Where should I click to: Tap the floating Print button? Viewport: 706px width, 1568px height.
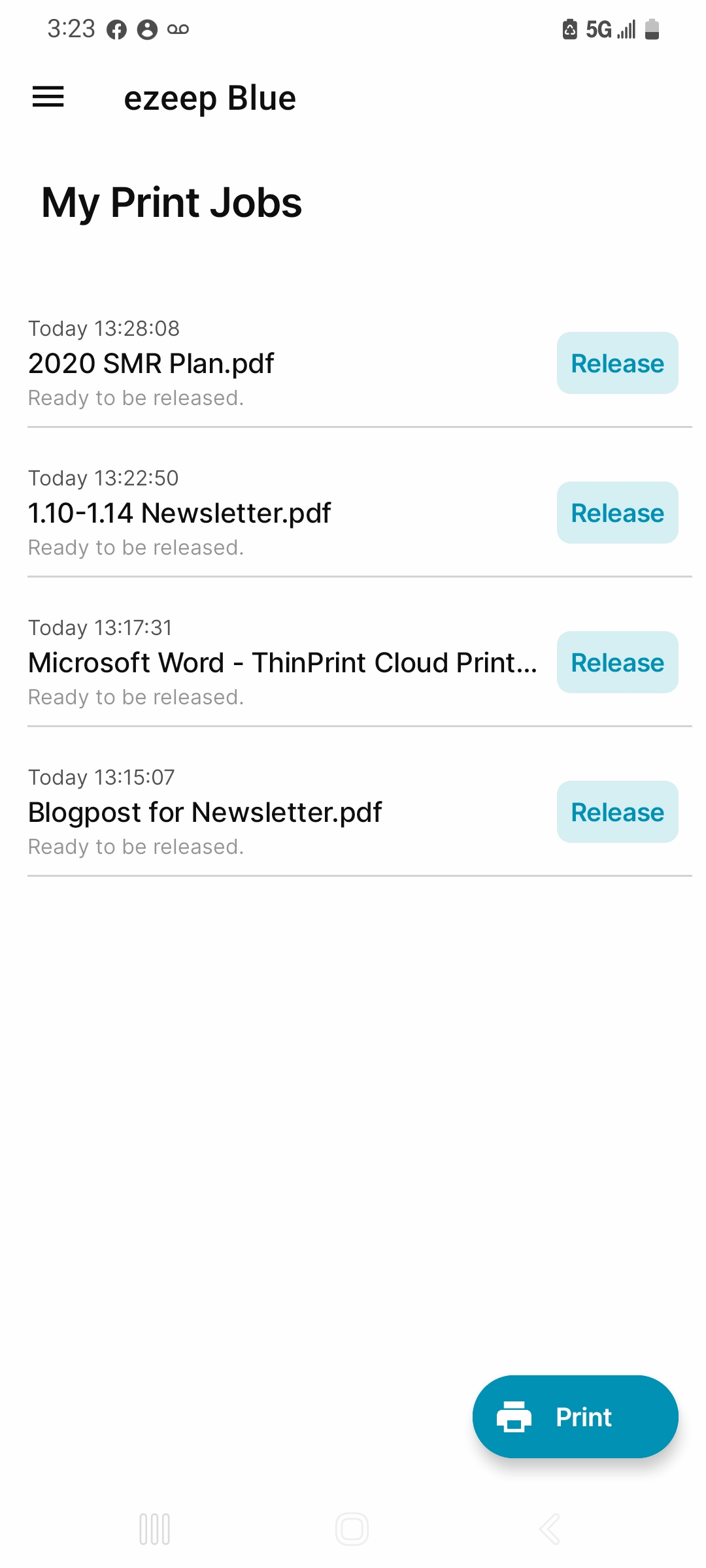point(575,1416)
